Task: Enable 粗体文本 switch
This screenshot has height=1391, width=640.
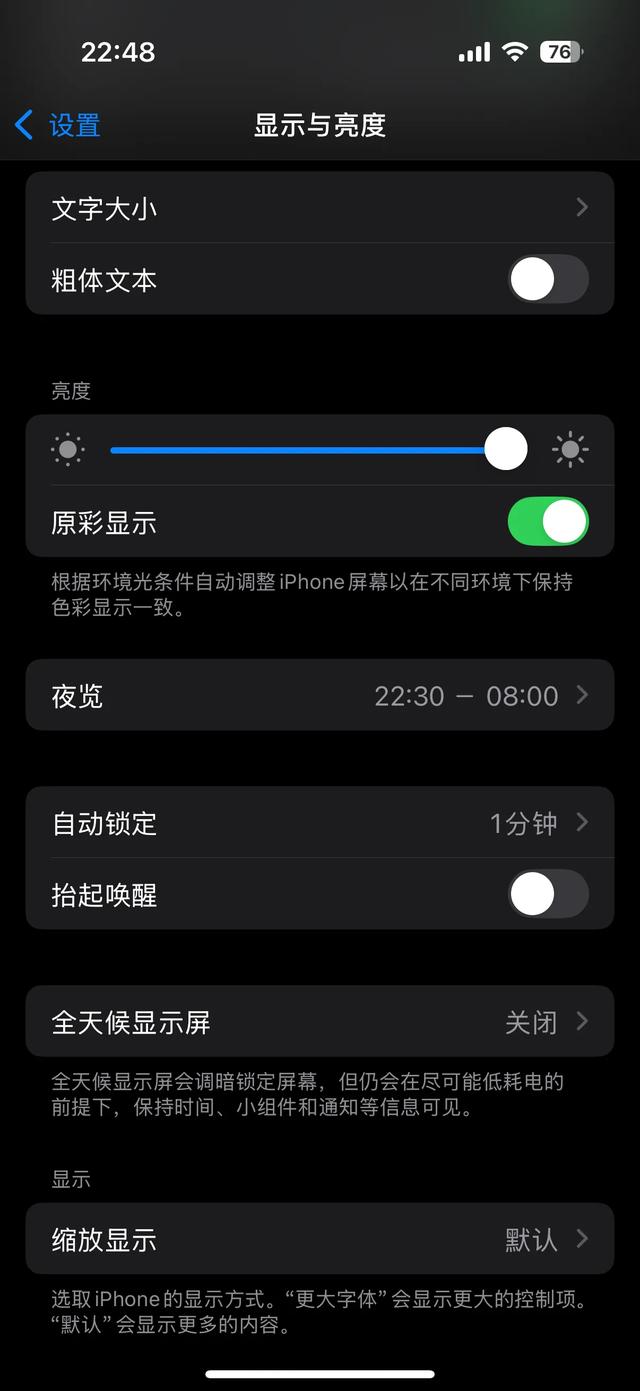Action: pyautogui.click(x=548, y=279)
